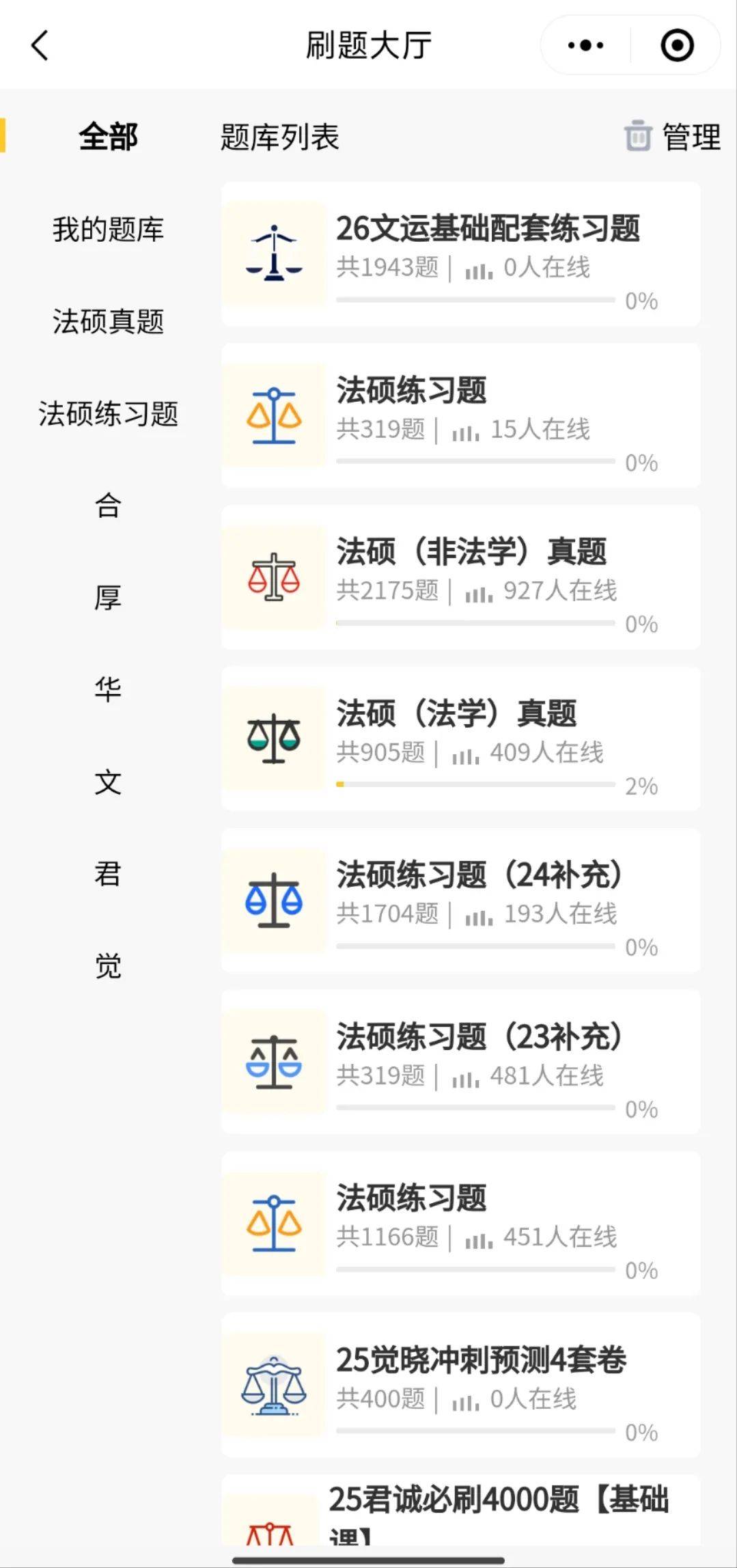Show the 全部 category list
Viewport: 737px width, 1568px height.
pyautogui.click(x=108, y=136)
